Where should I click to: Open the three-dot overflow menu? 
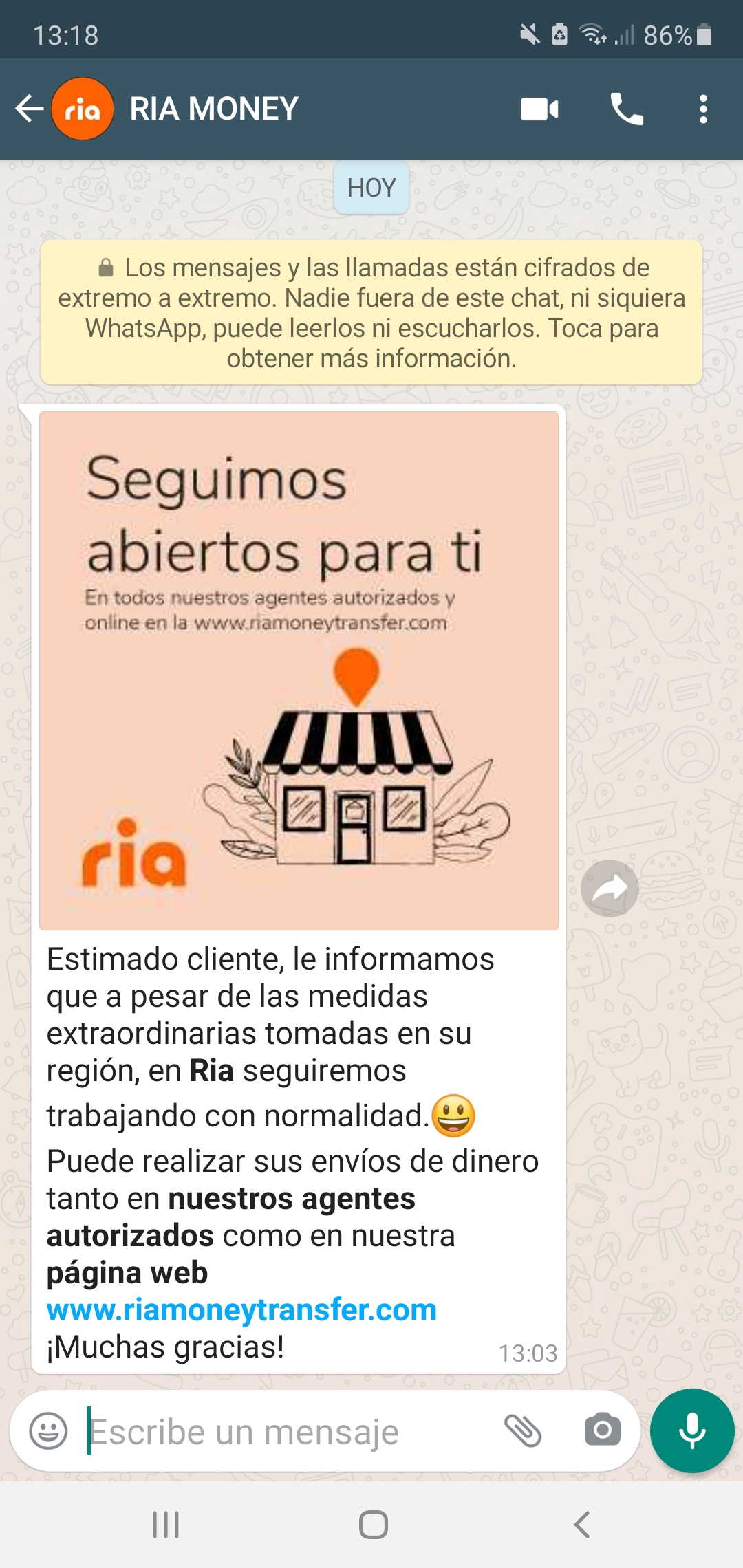(702, 109)
